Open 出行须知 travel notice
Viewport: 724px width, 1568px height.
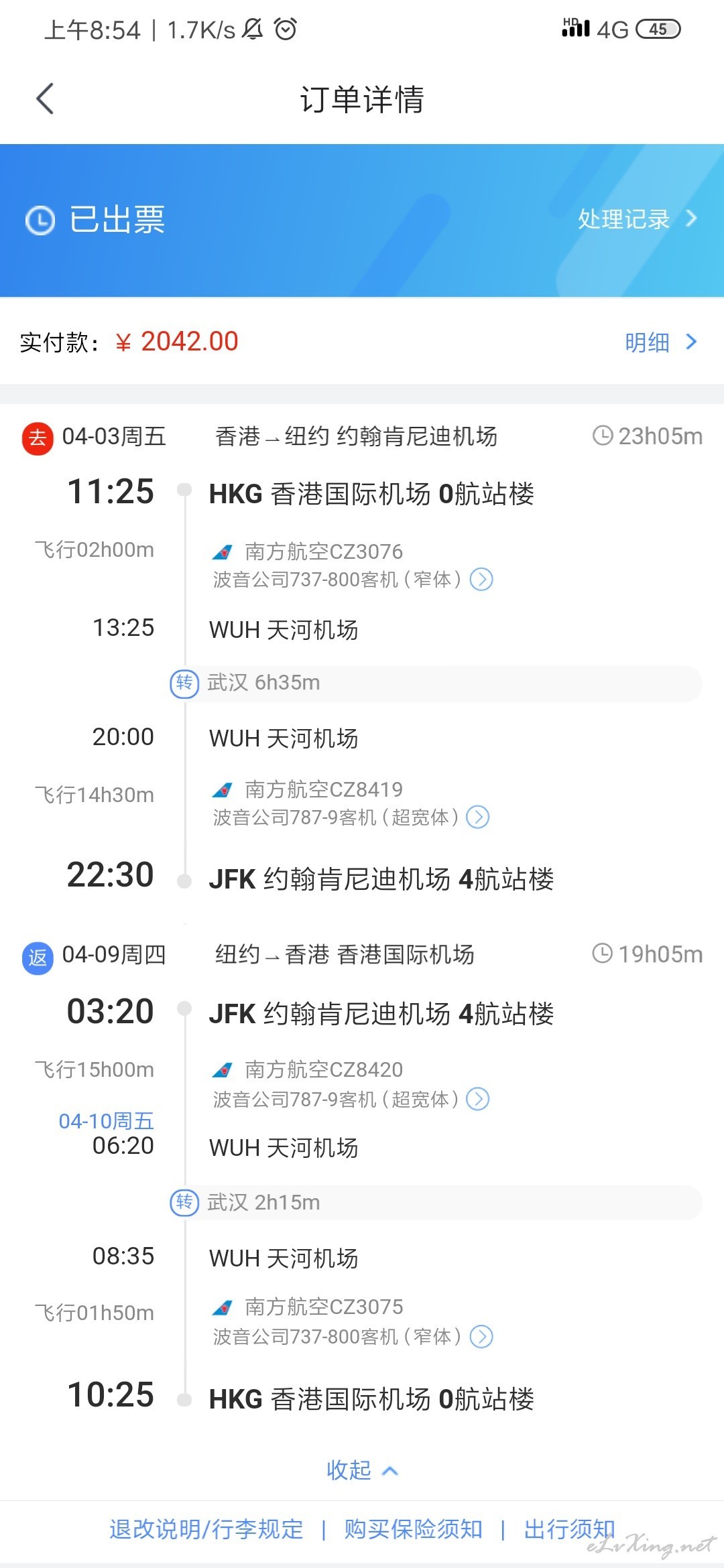569,1529
